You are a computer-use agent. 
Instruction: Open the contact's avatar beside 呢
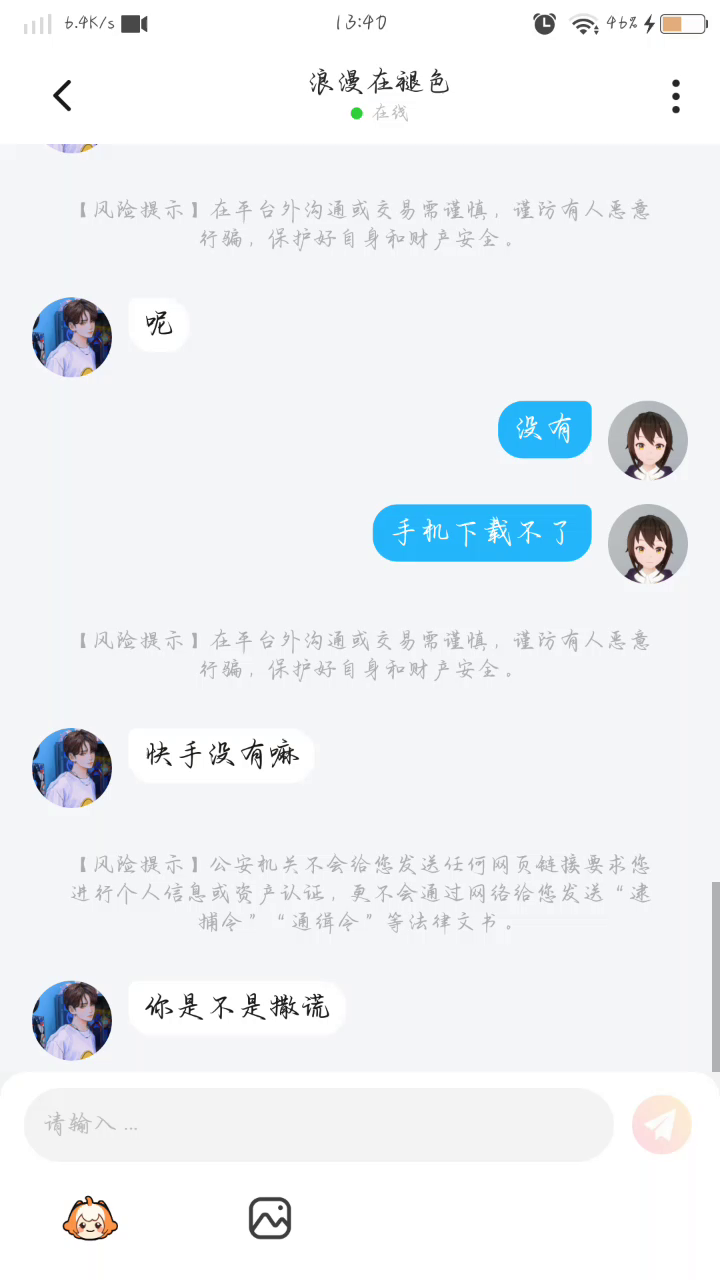72,337
